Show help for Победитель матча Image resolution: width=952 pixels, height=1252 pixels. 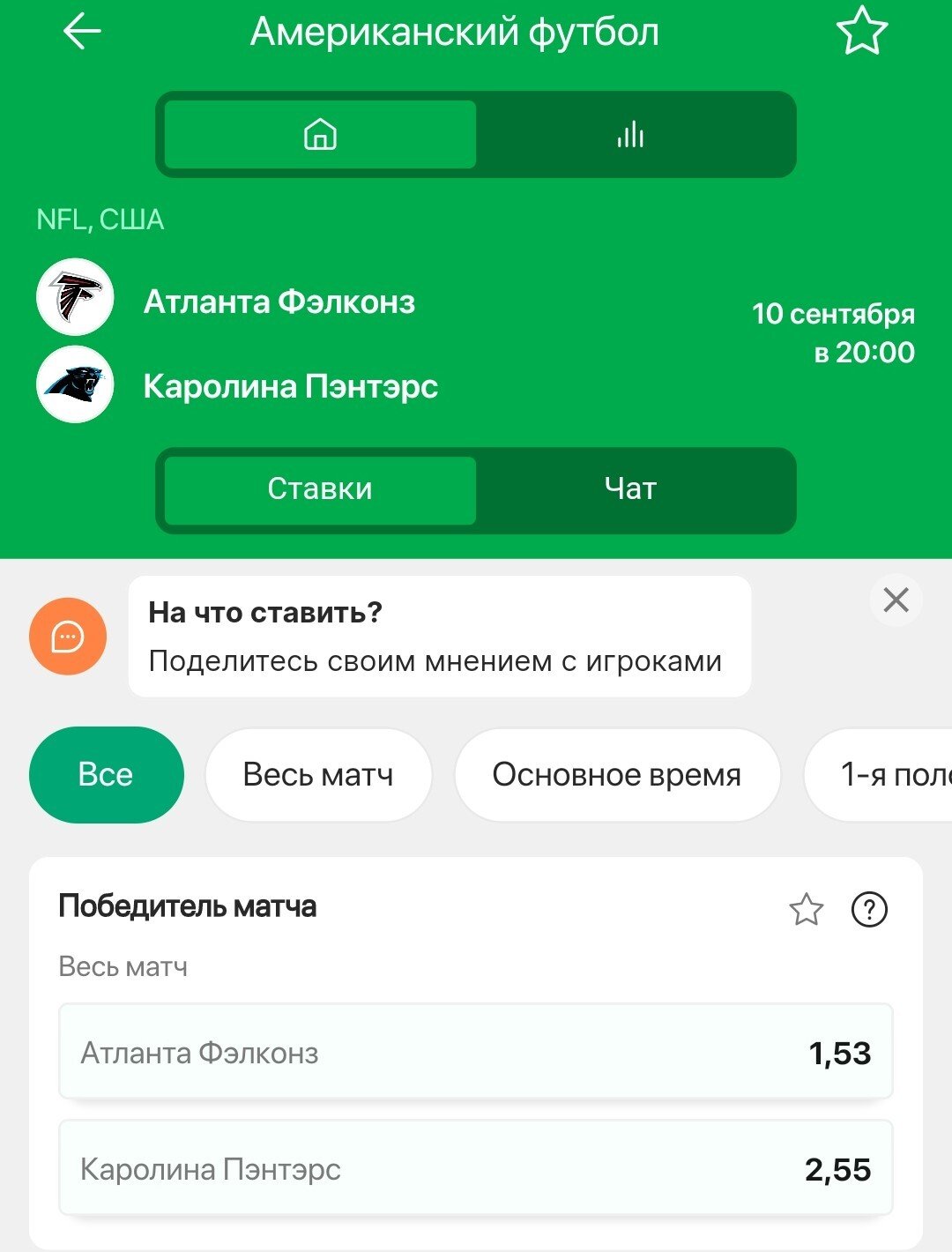(x=869, y=909)
